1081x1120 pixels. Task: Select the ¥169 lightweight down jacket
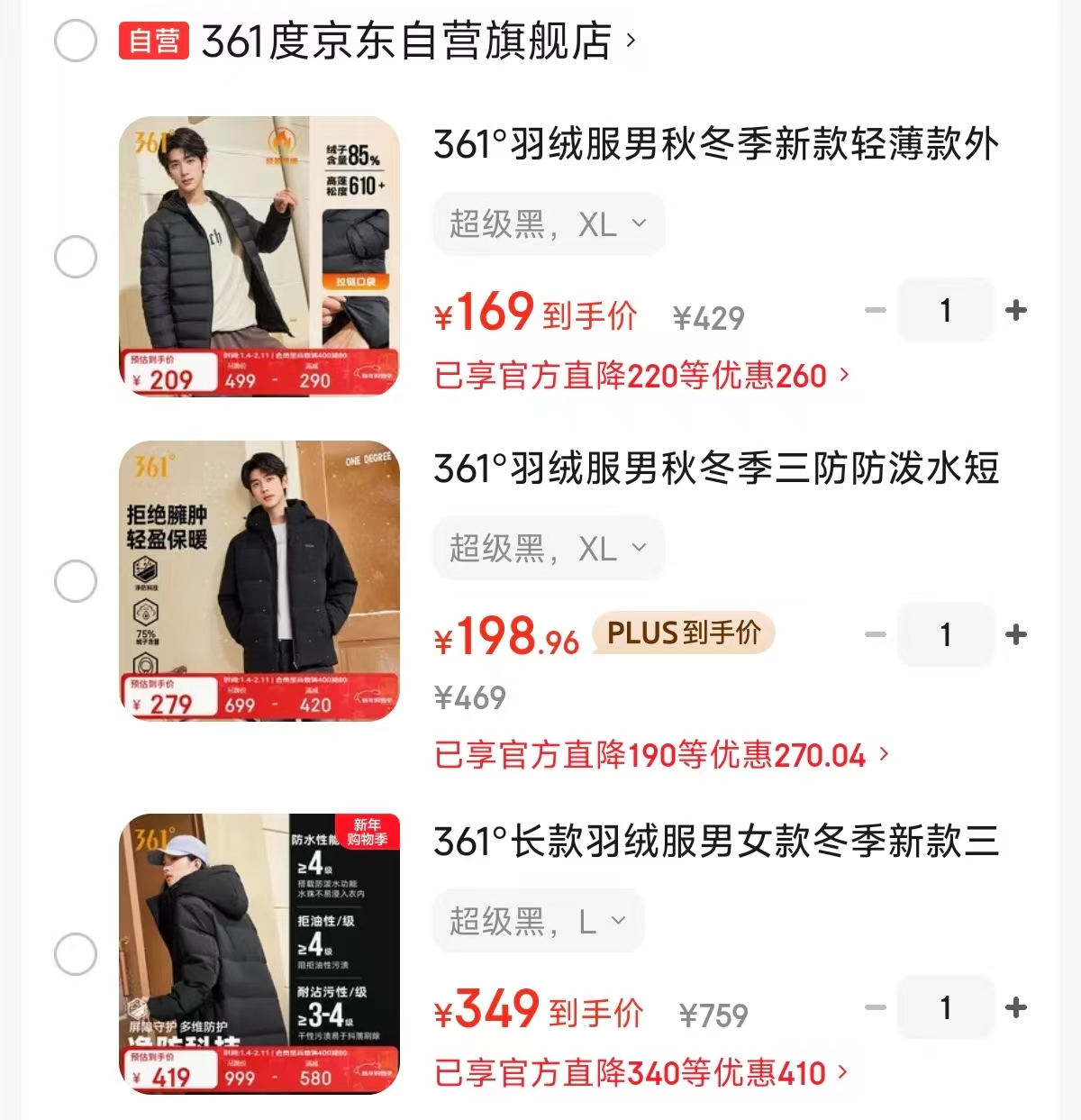(76, 257)
